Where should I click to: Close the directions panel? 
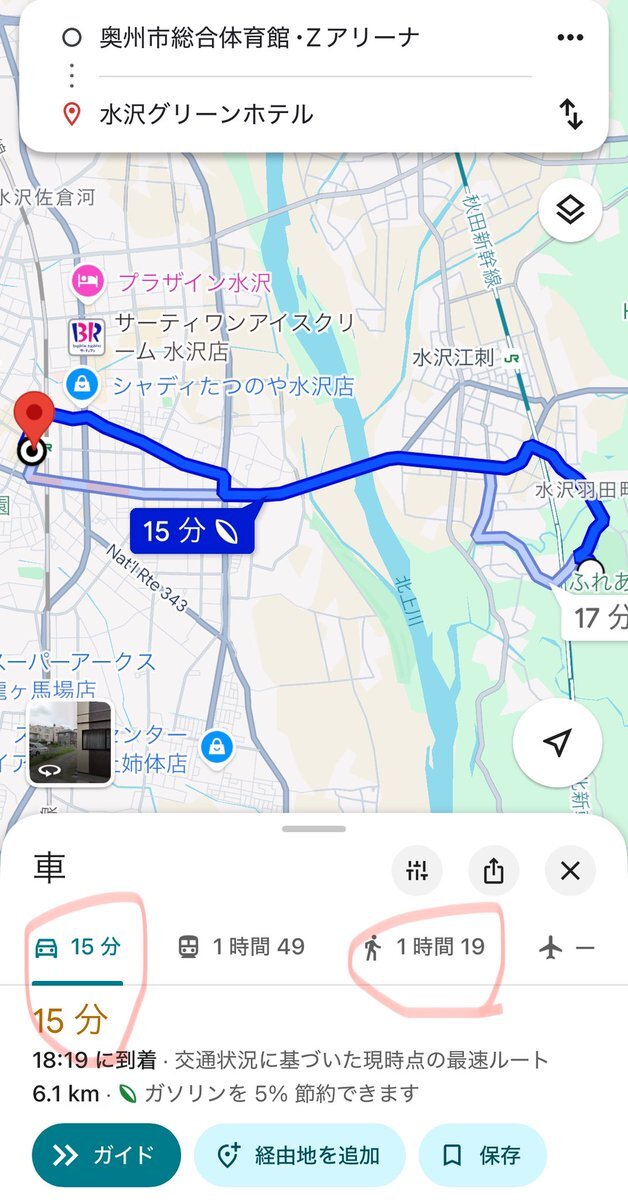tap(570, 871)
